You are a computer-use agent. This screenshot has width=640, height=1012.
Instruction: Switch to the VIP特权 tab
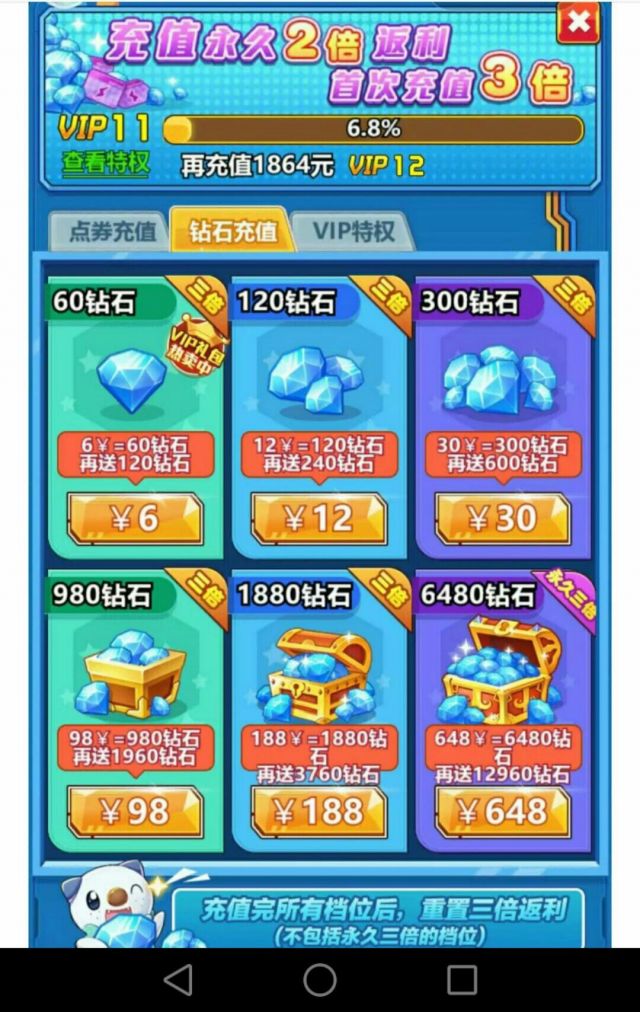coord(352,232)
